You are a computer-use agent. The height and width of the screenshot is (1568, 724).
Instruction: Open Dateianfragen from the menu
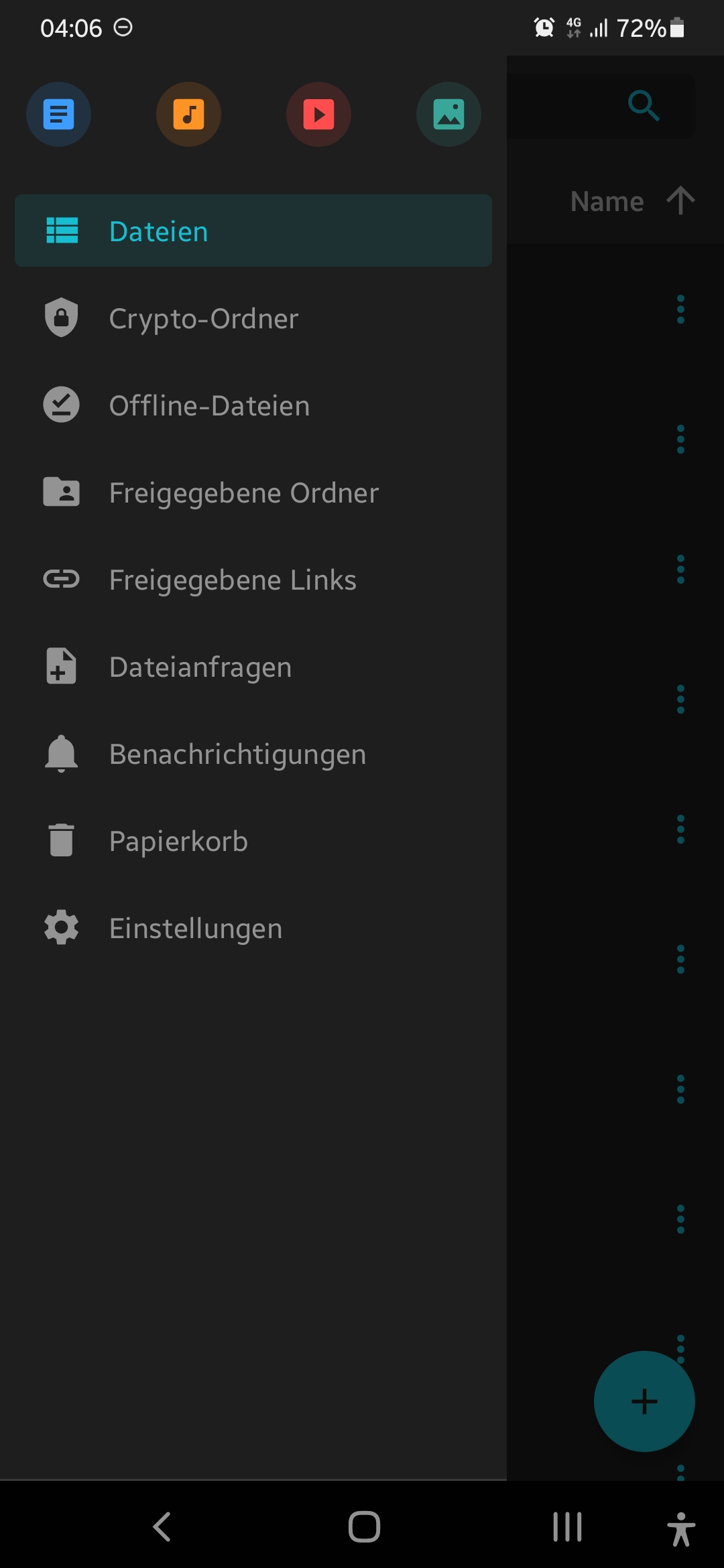coord(200,666)
